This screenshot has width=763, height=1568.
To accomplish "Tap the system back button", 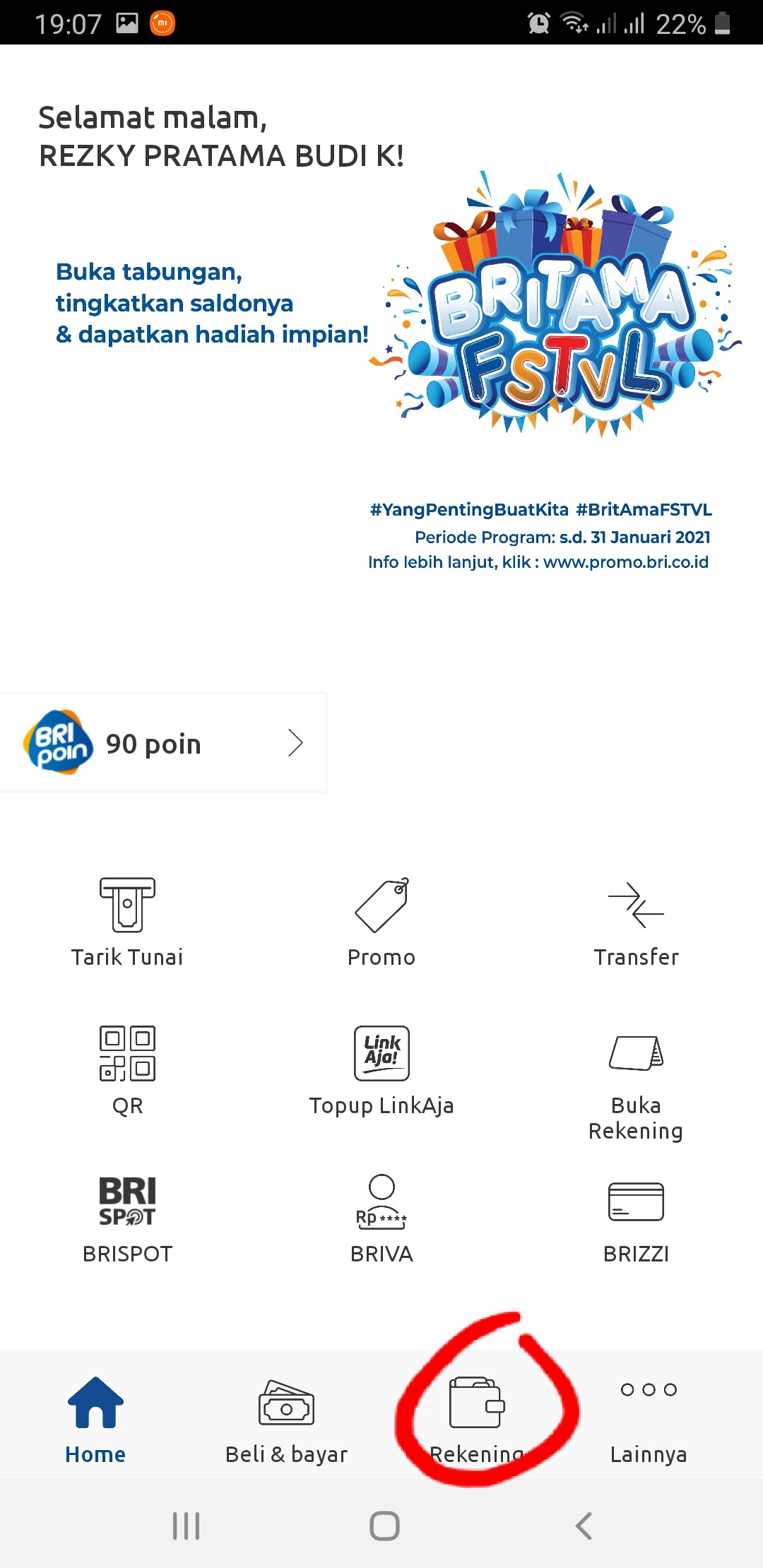I will pyautogui.click(x=584, y=1526).
